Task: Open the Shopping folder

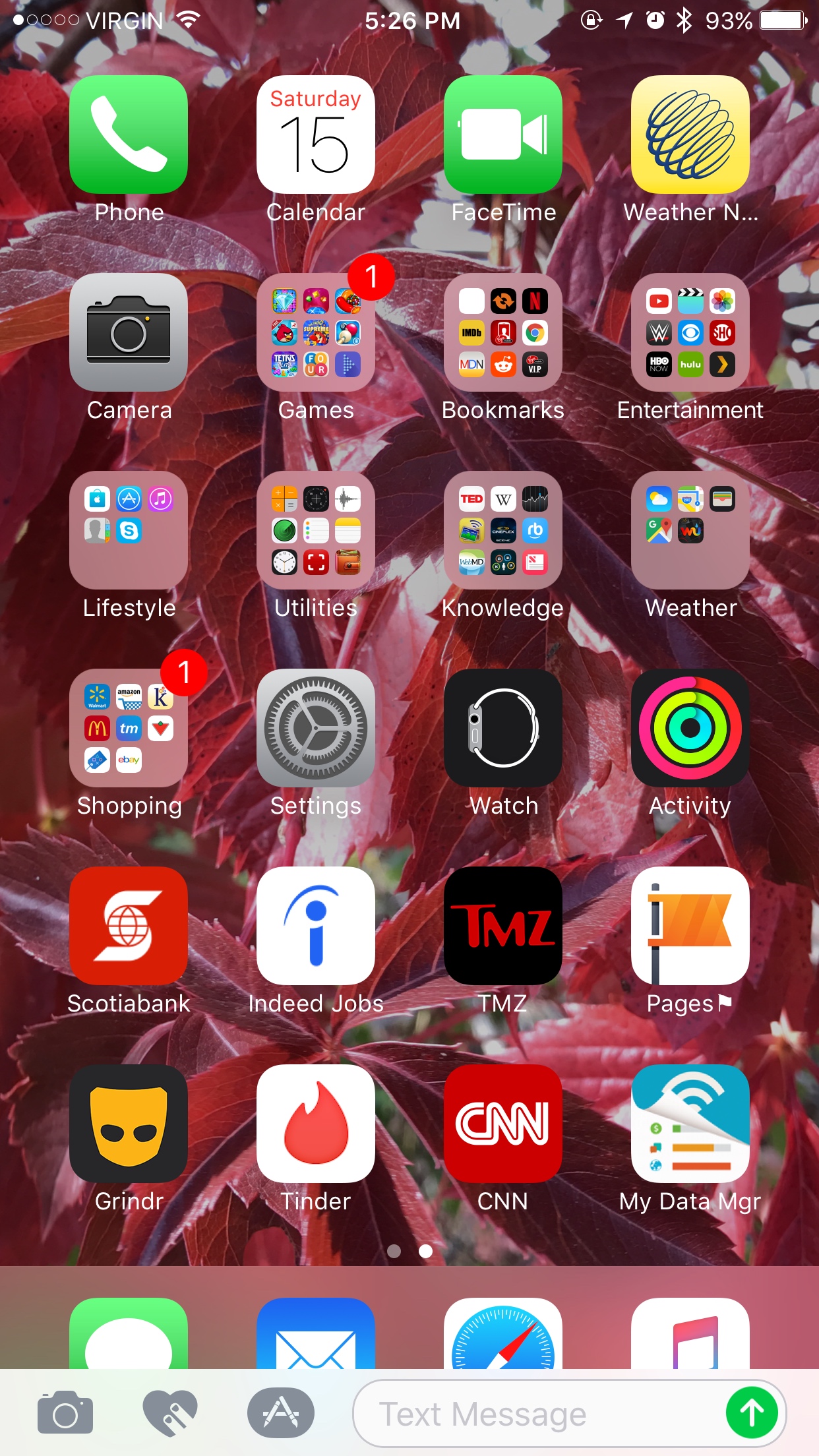Action: tap(129, 728)
